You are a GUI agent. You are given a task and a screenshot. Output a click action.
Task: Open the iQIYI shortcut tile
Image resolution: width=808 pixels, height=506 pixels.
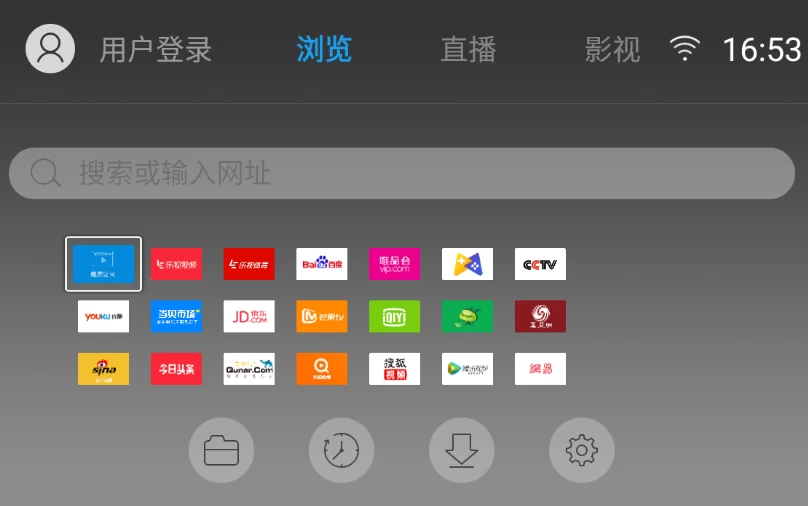tap(395, 316)
